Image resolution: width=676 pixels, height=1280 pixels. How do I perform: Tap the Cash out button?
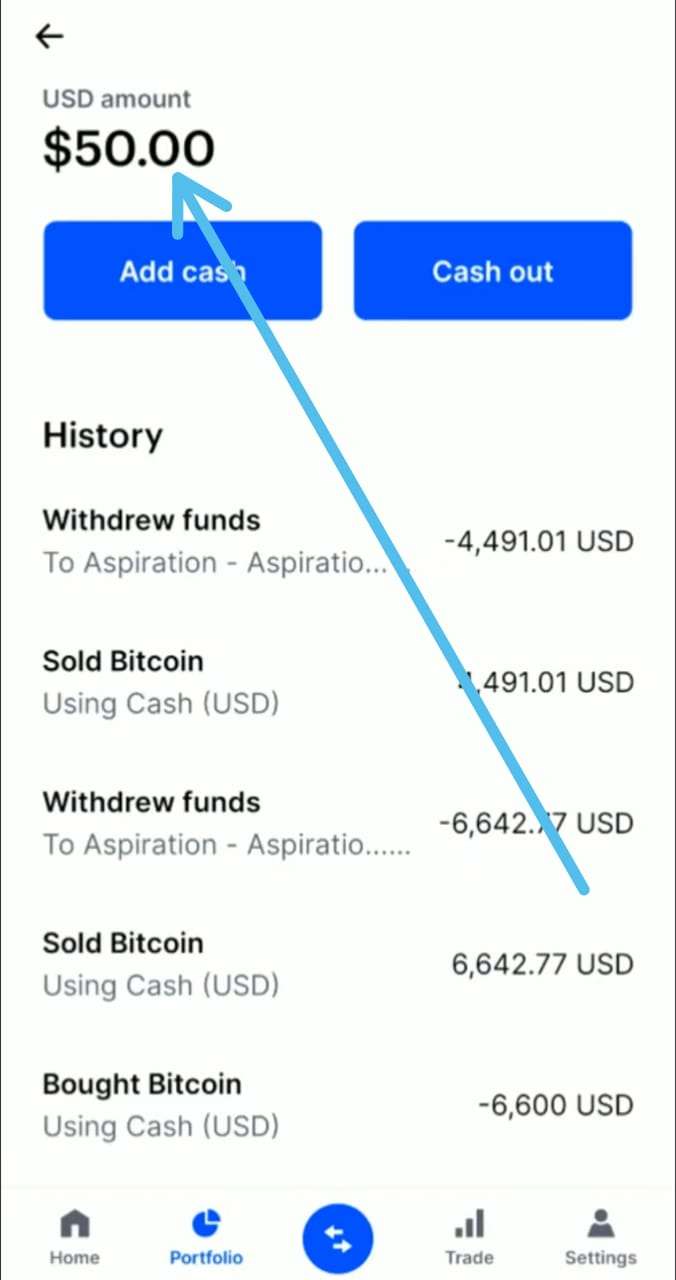[493, 271]
